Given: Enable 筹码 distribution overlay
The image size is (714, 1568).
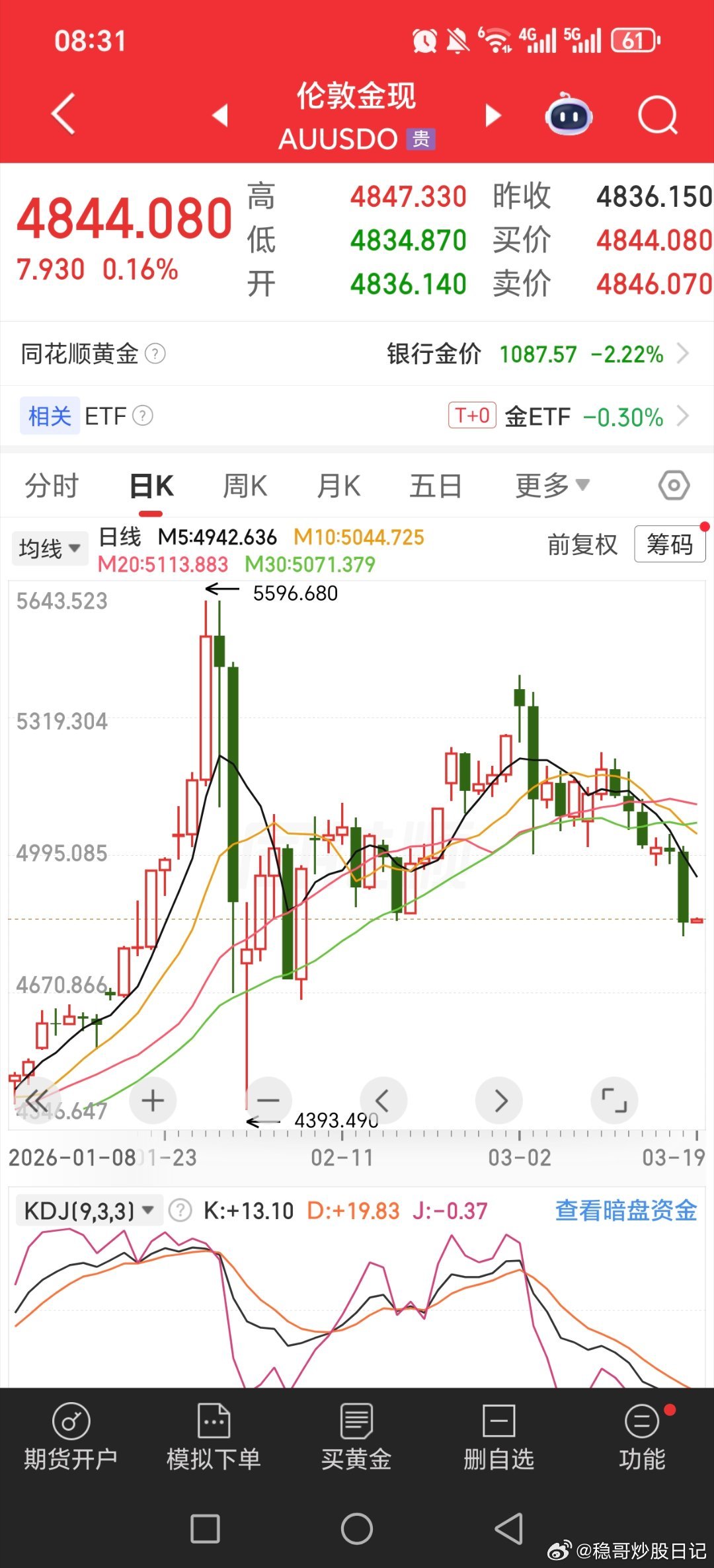Looking at the screenshot, I should [669, 545].
